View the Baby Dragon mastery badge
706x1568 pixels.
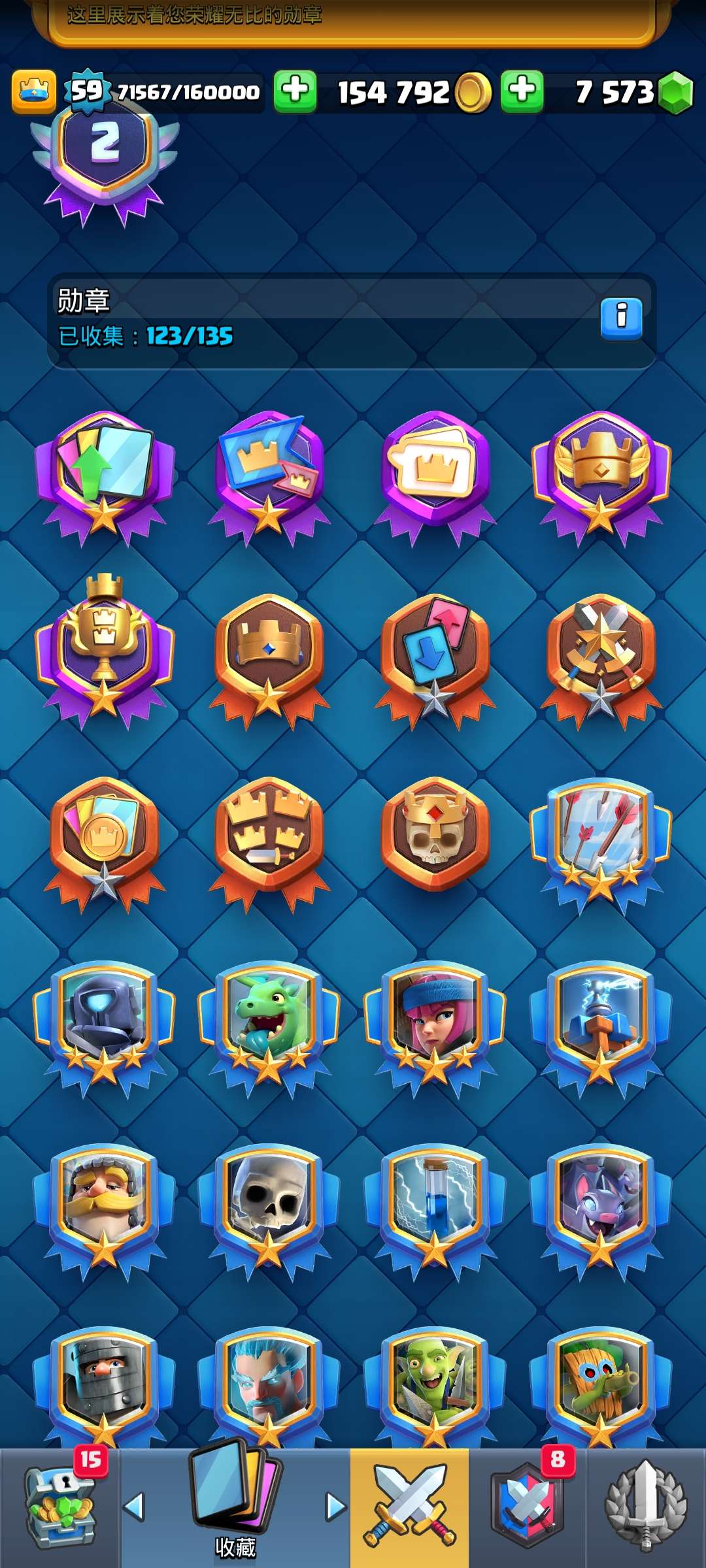pyautogui.click(x=269, y=1019)
